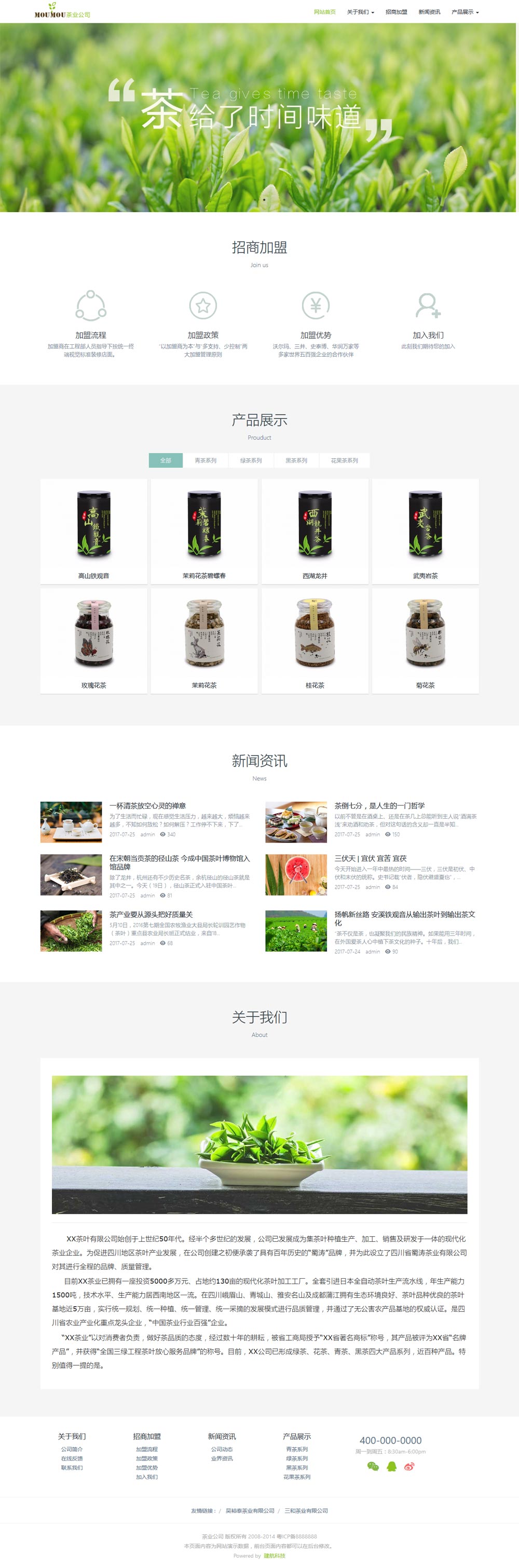Open friendly link 三和茶业有限公司
The width and height of the screenshot is (519, 1568).
tap(306, 1510)
